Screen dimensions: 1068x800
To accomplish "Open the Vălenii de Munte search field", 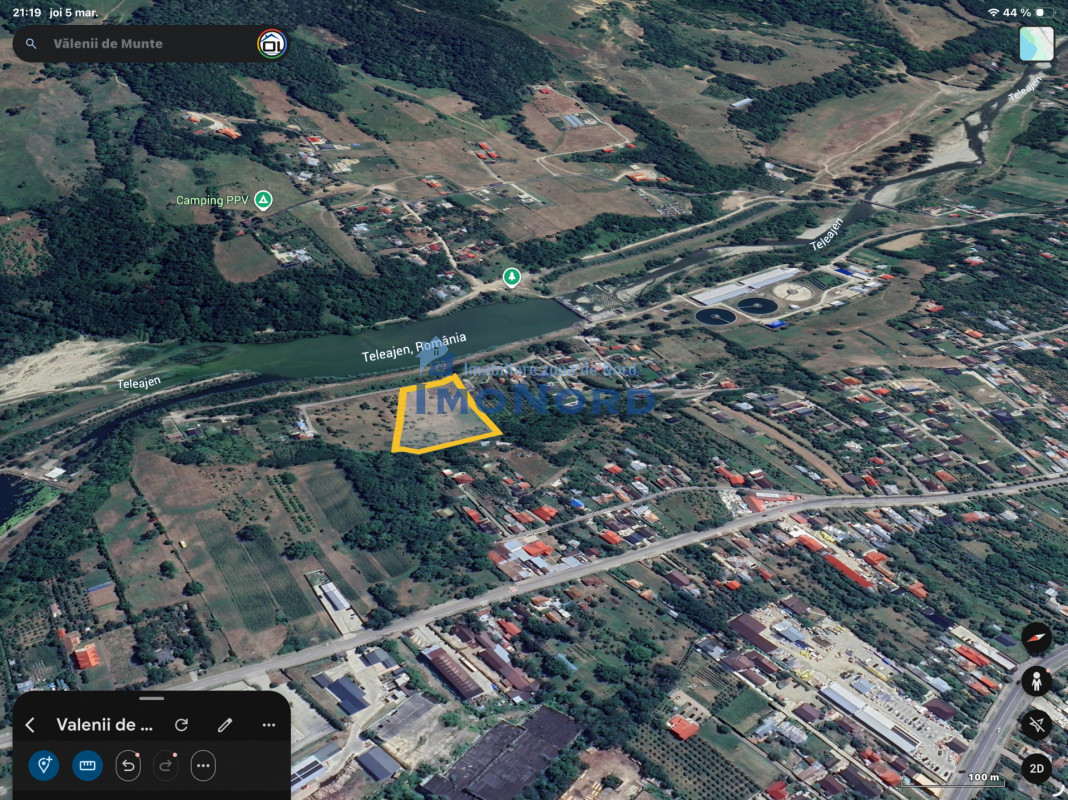I will (140, 44).
